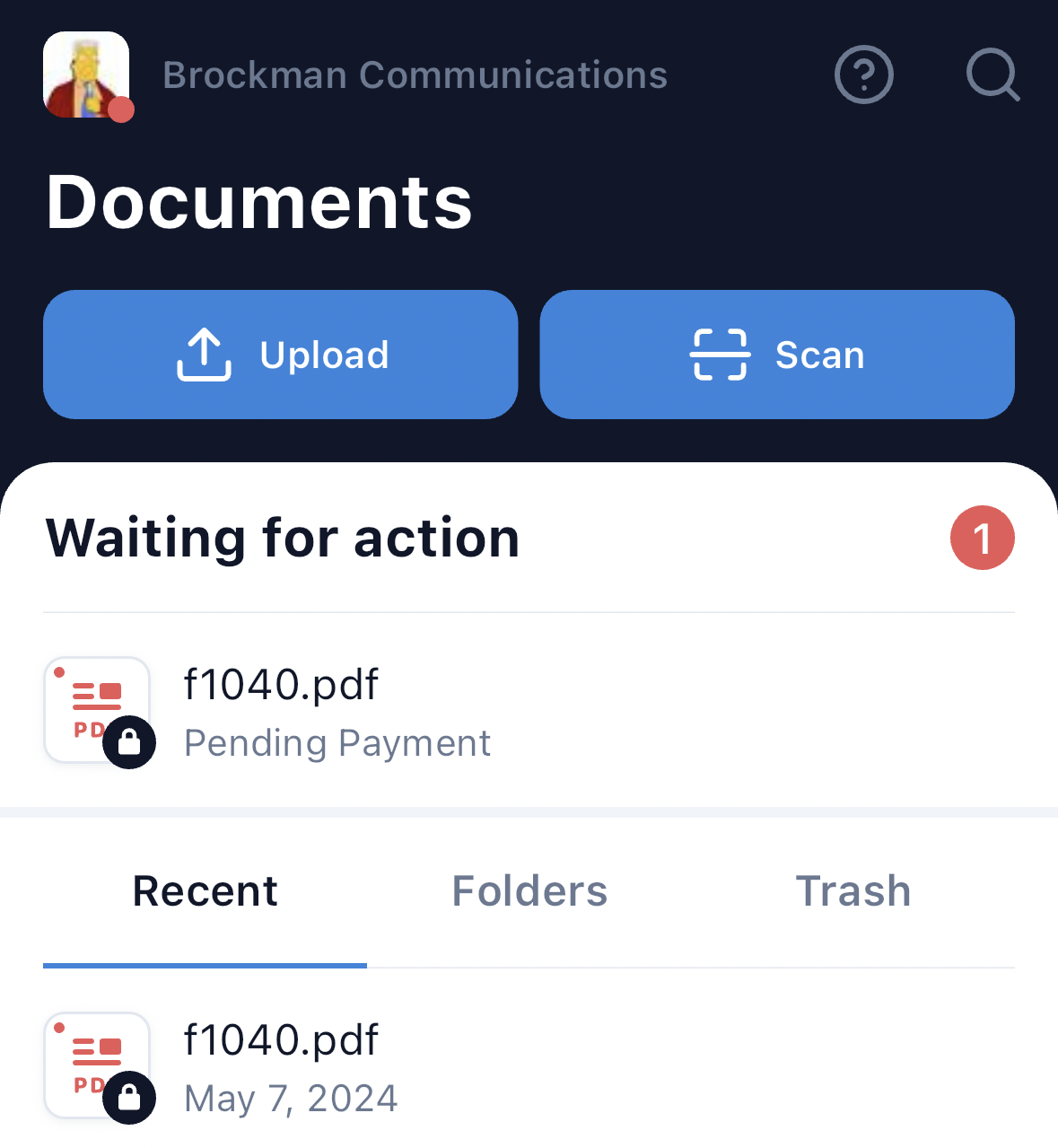
Task: Switch to the Folders tab
Action: coord(529,891)
